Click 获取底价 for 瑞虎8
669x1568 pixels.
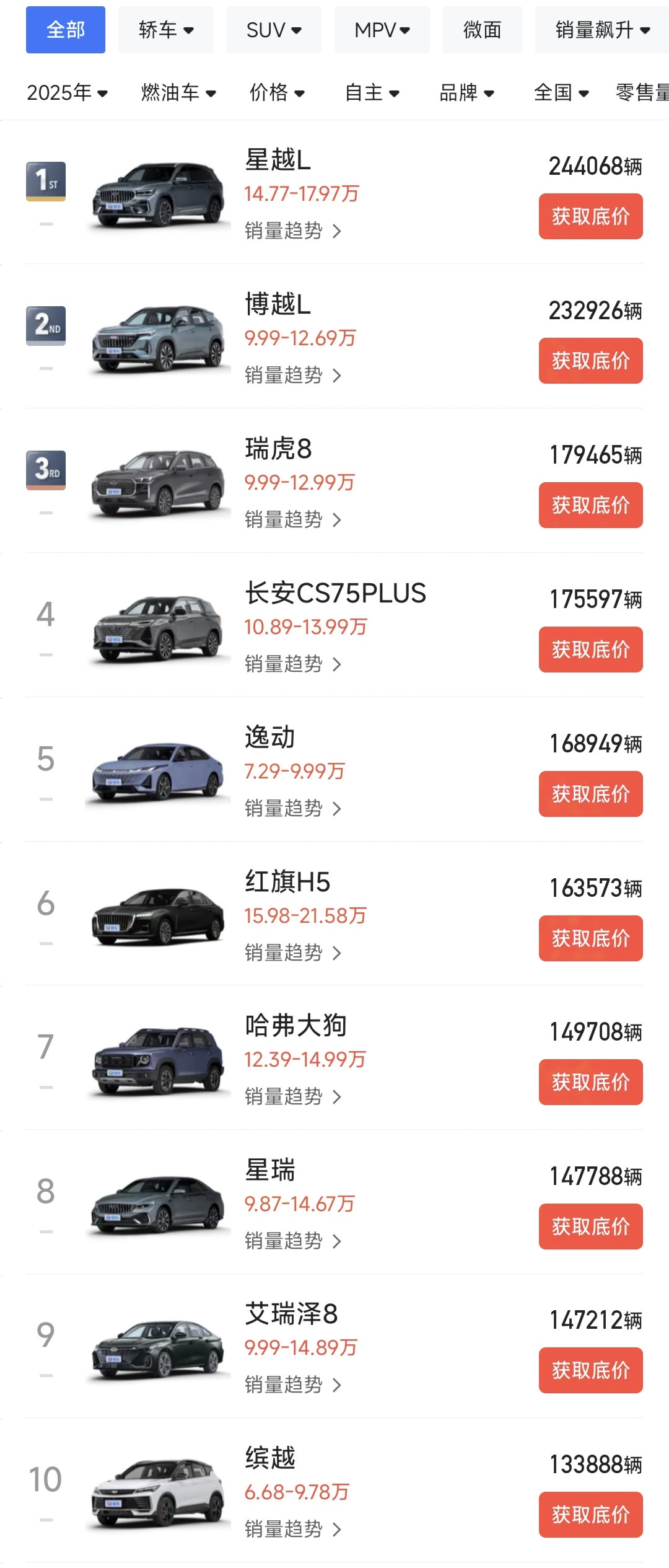pos(590,506)
